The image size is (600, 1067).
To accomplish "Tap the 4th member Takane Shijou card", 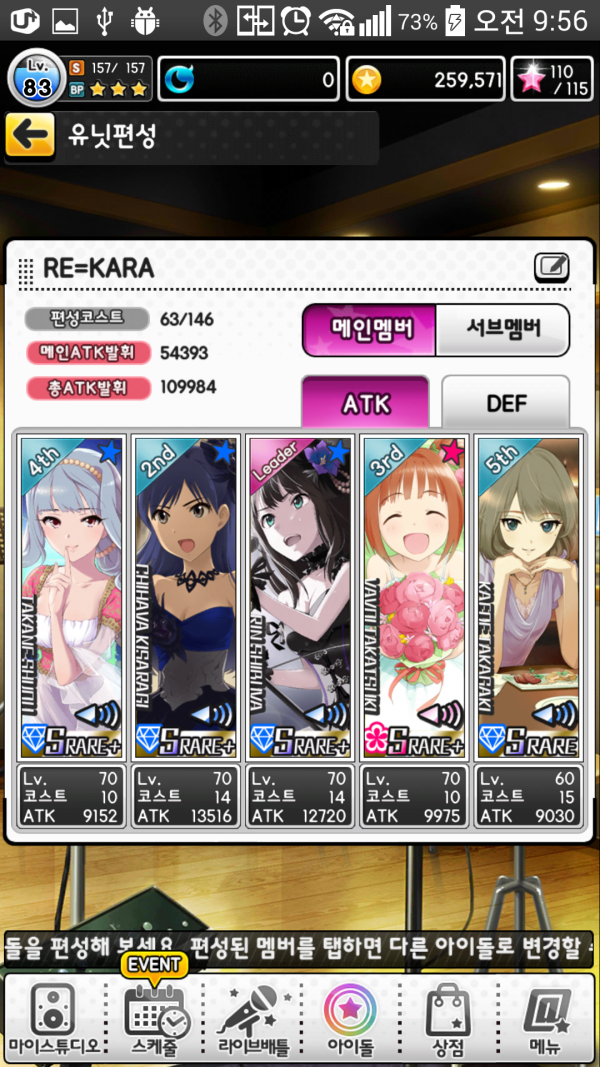I will pos(73,596).
